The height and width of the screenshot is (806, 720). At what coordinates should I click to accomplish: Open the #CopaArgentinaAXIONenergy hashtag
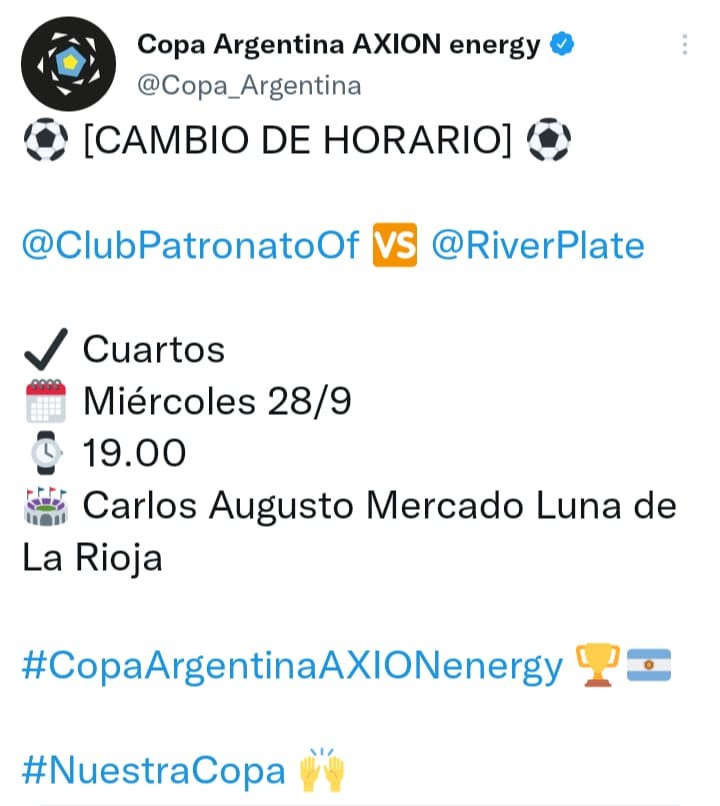pos(292,666)
